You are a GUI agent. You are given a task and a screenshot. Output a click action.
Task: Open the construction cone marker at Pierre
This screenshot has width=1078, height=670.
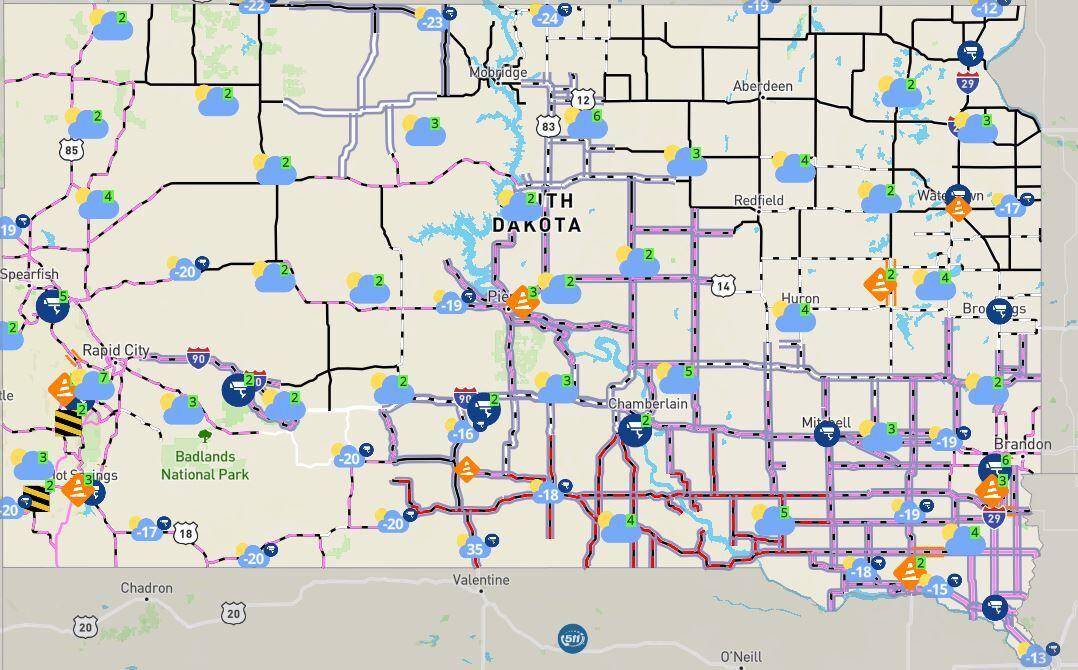pyautogui.click(x=521, y=301)
